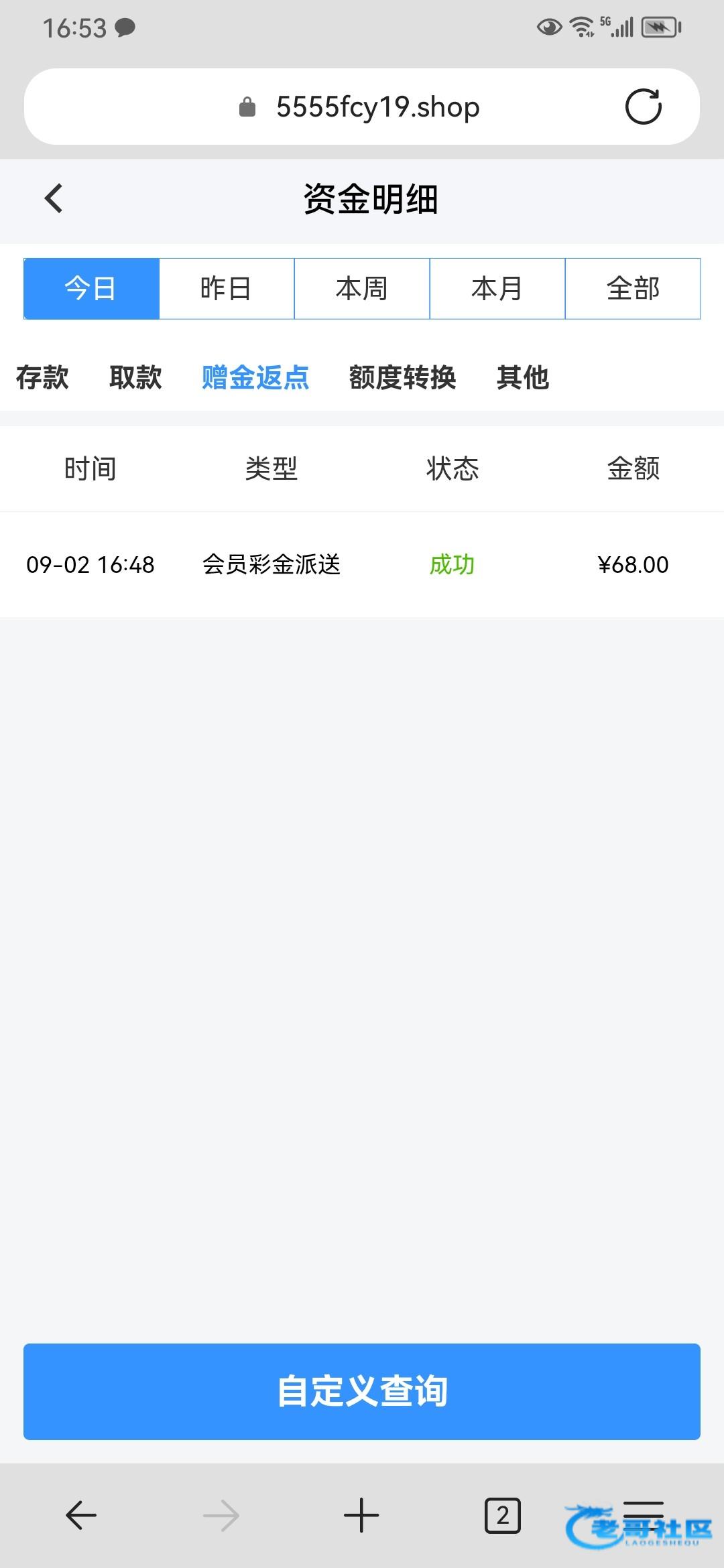Switch to the 昨日 date filter
Viewport: 724px width, 1568px height.
[x=227, y=289]
